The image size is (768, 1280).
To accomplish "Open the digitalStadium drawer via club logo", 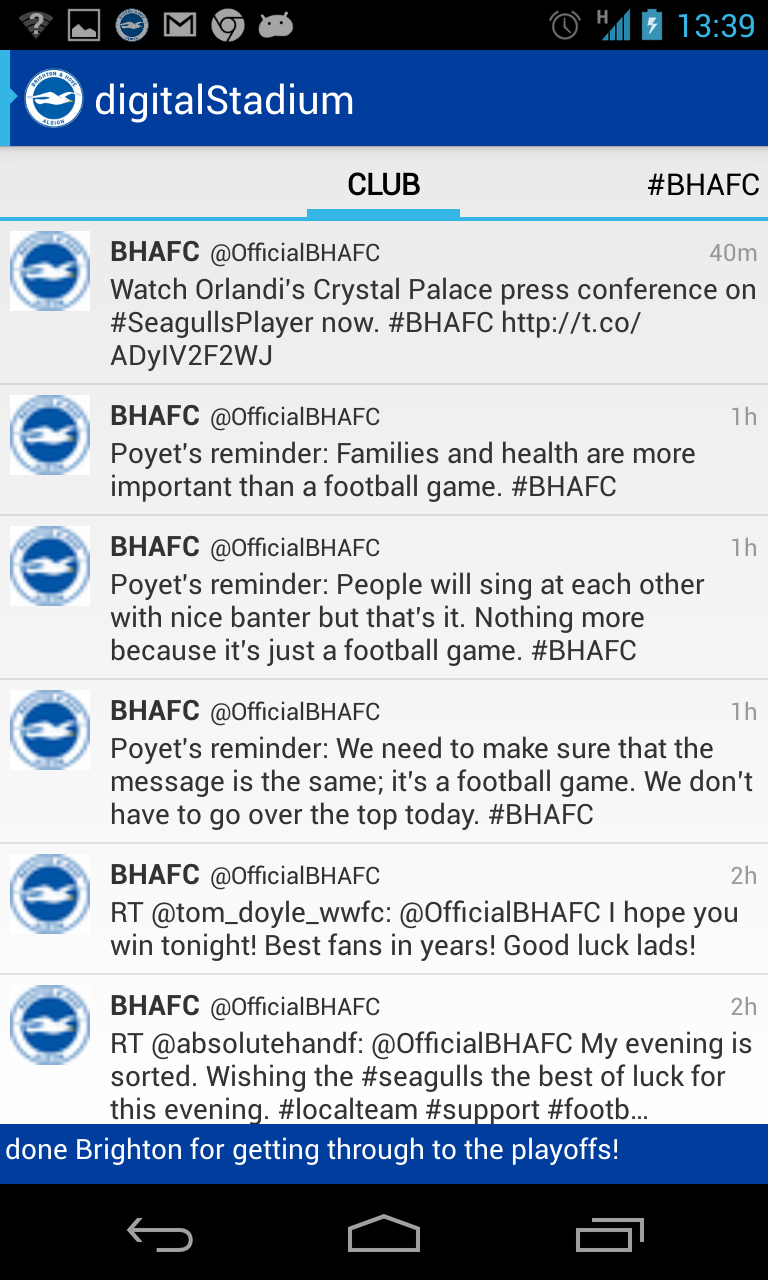I will tap(53, 99).
